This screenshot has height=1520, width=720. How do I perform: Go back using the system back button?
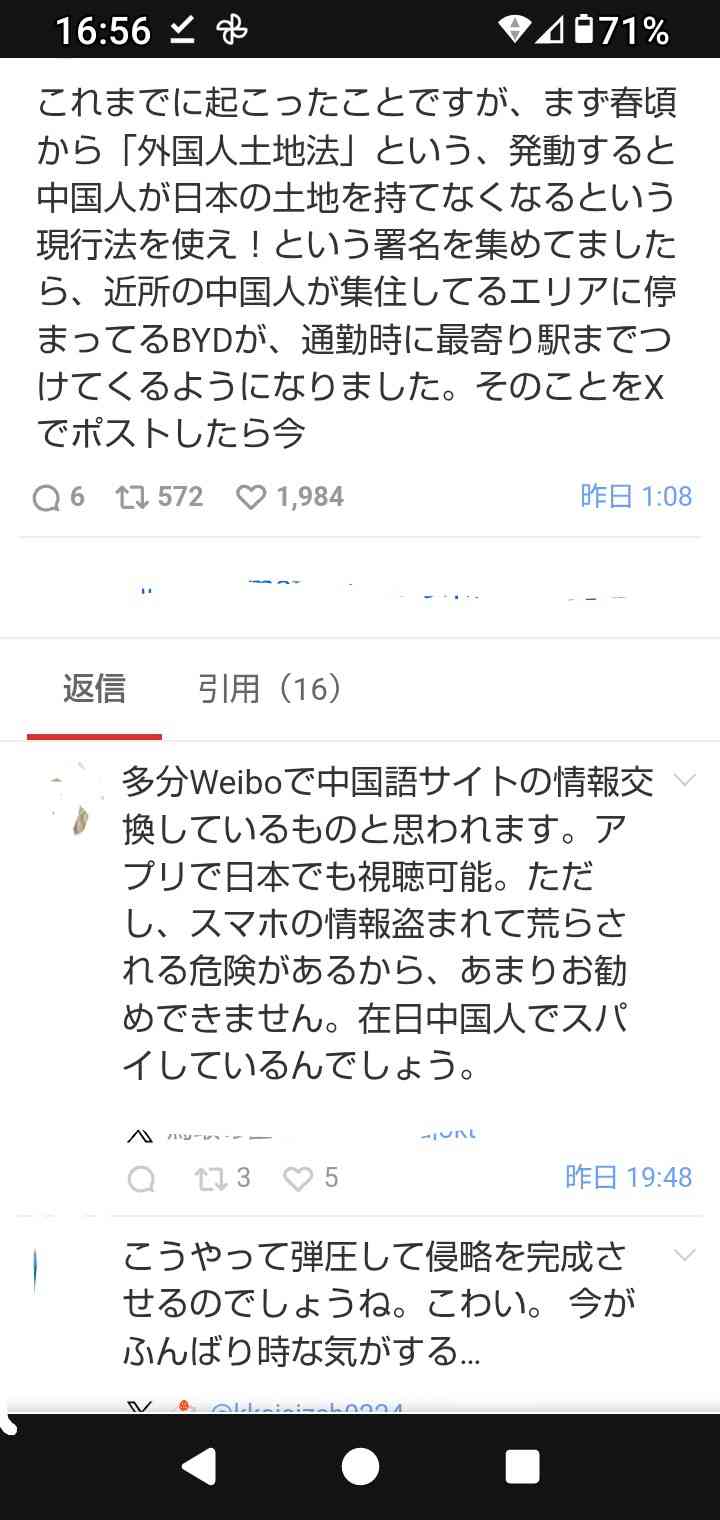(199, 1467)
